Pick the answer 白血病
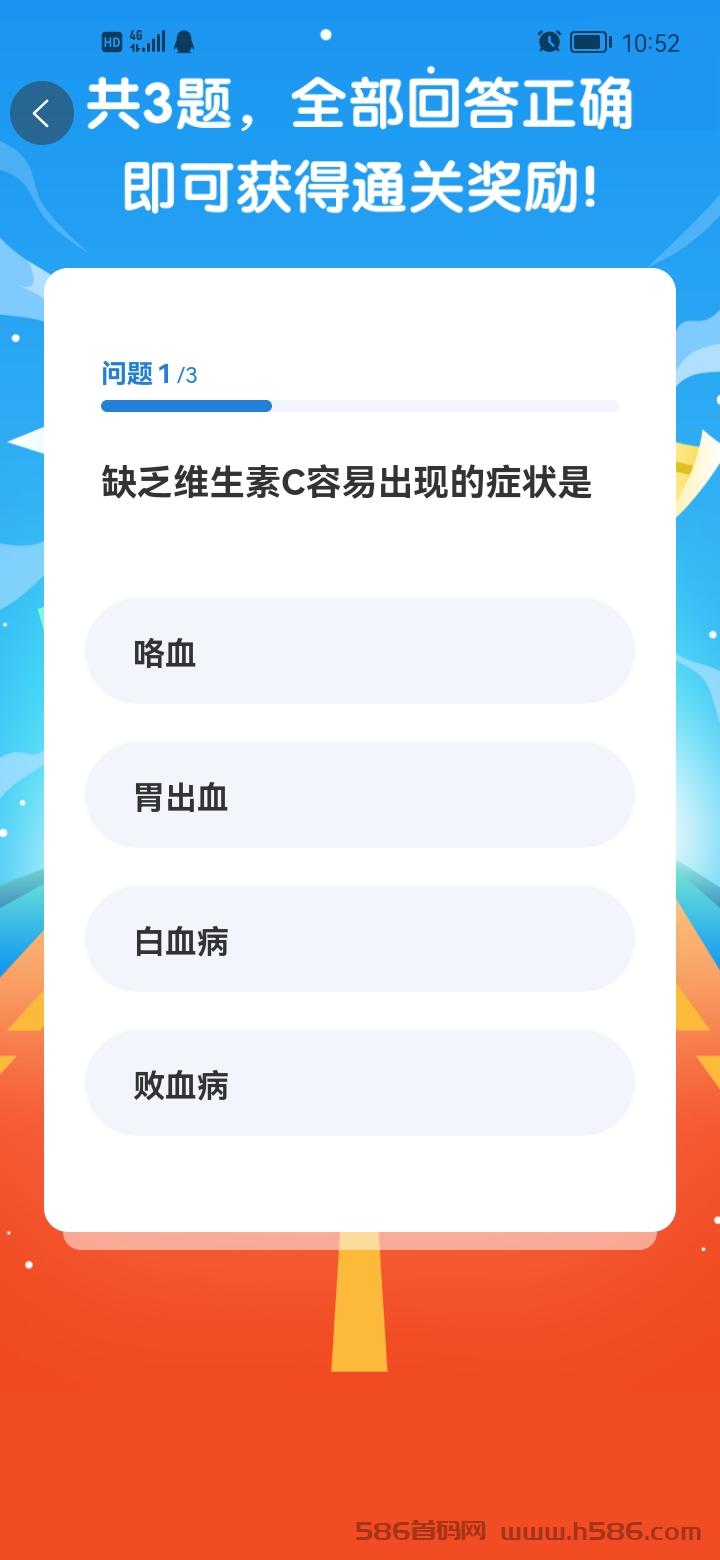Viewport: 720px width, 1560px height. pos(360,939)
